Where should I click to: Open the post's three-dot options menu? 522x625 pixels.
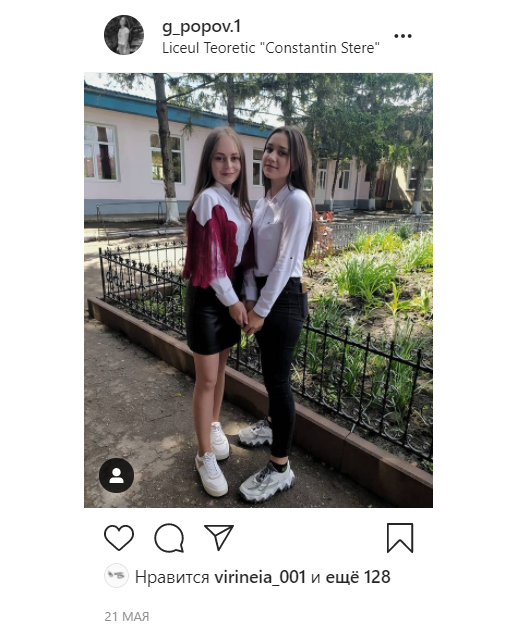click(403, 36)
